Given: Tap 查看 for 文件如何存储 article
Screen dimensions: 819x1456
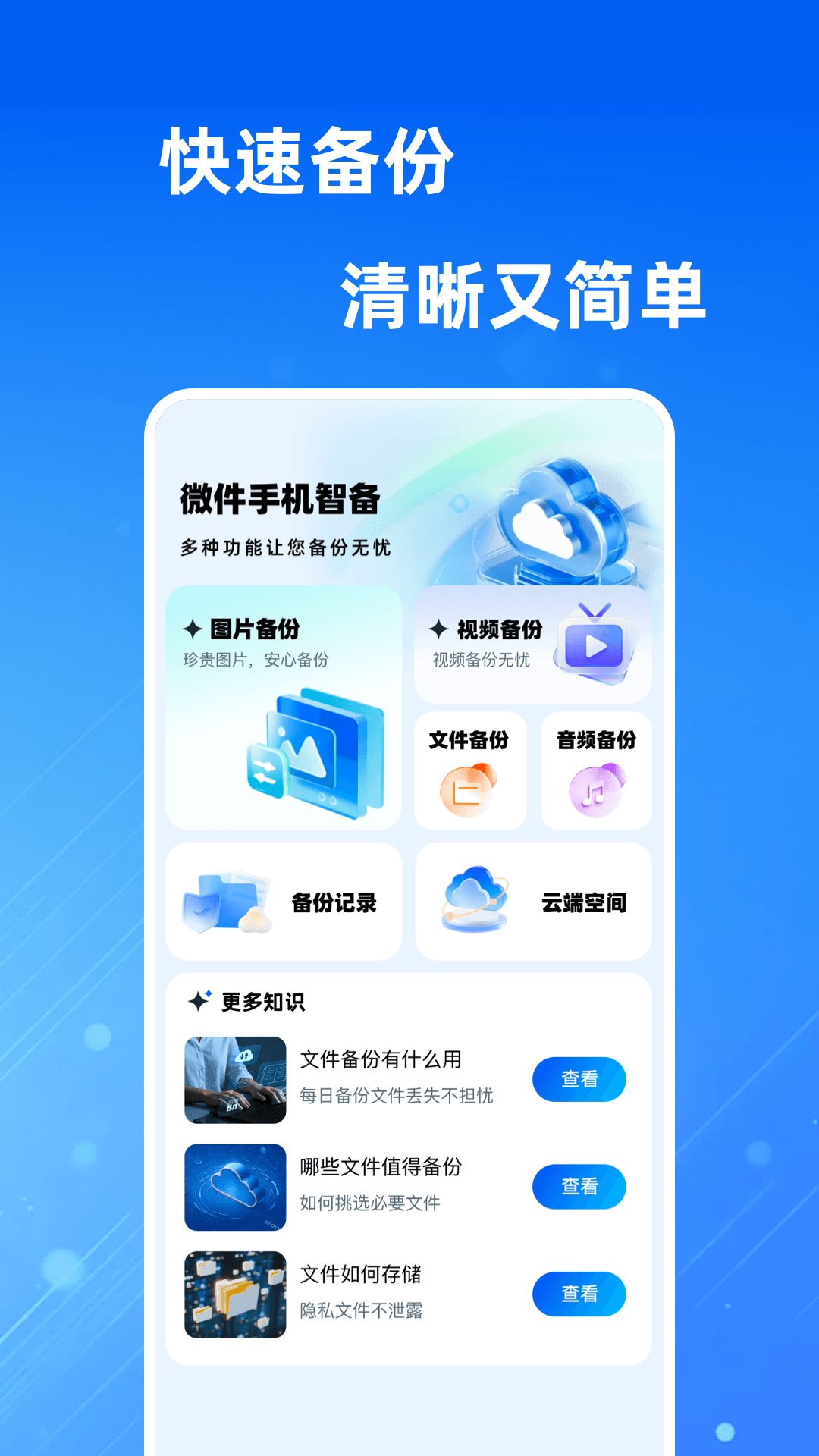Looking at the screenshot, I should coord(579,1294).
